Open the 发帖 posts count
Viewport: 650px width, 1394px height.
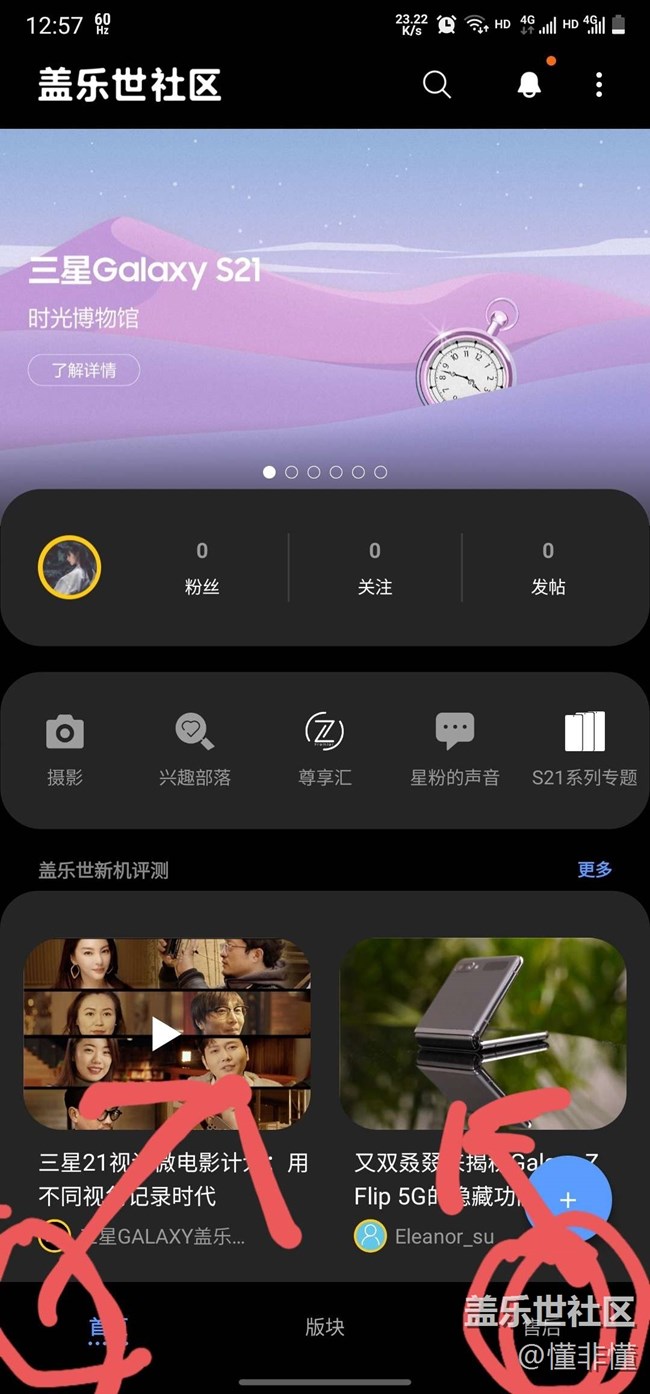click(x=548, y=568)
